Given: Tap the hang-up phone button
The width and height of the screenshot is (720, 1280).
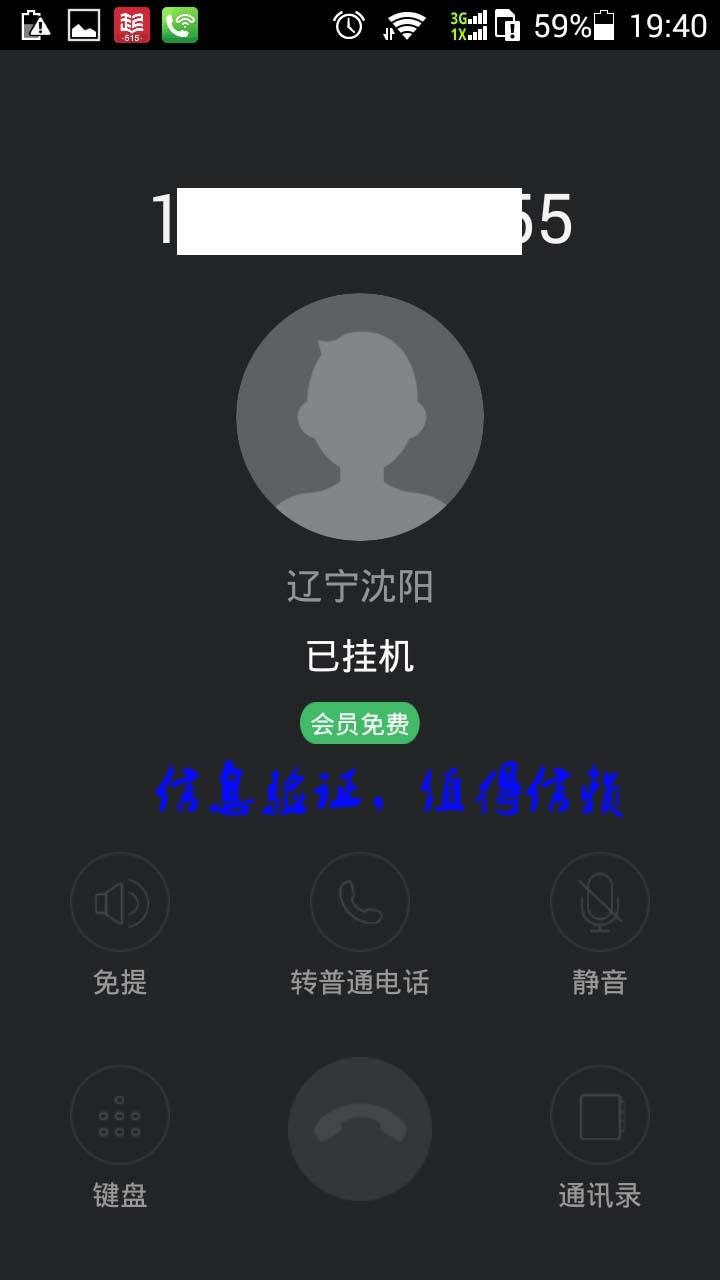Looking at the screenshot, I should 360,1129.
